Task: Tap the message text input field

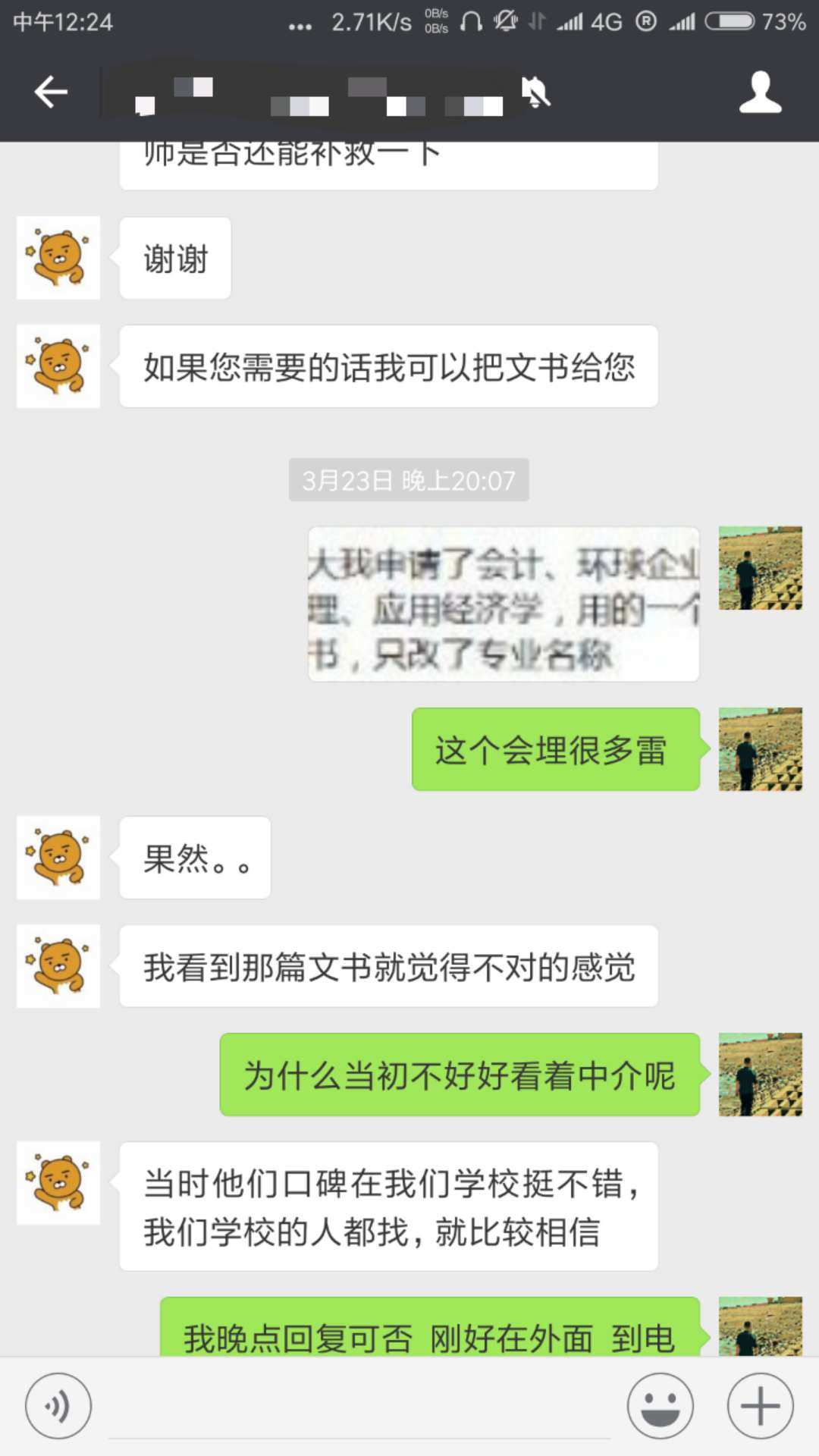Action: click(359, 1407)
